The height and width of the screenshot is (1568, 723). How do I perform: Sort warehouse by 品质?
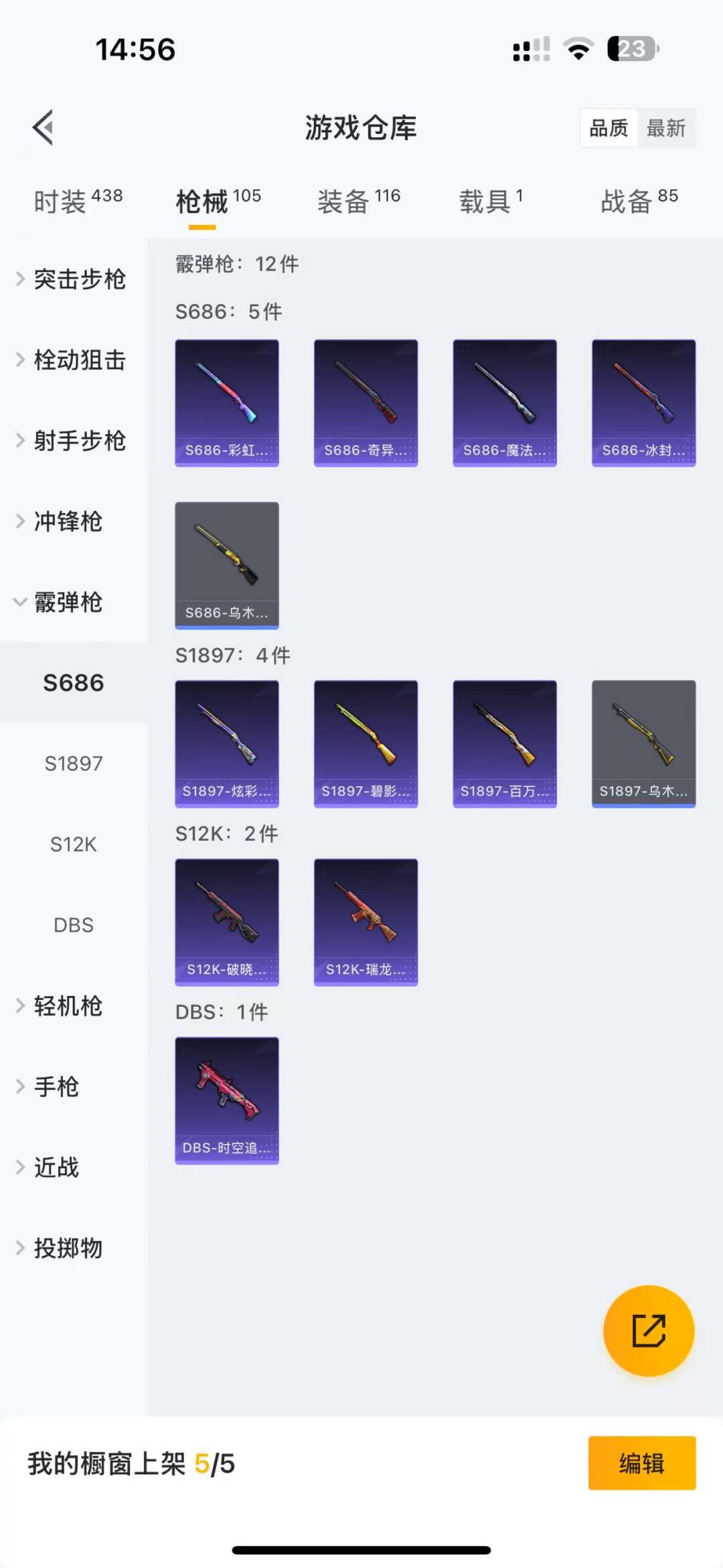coord(609,128)
